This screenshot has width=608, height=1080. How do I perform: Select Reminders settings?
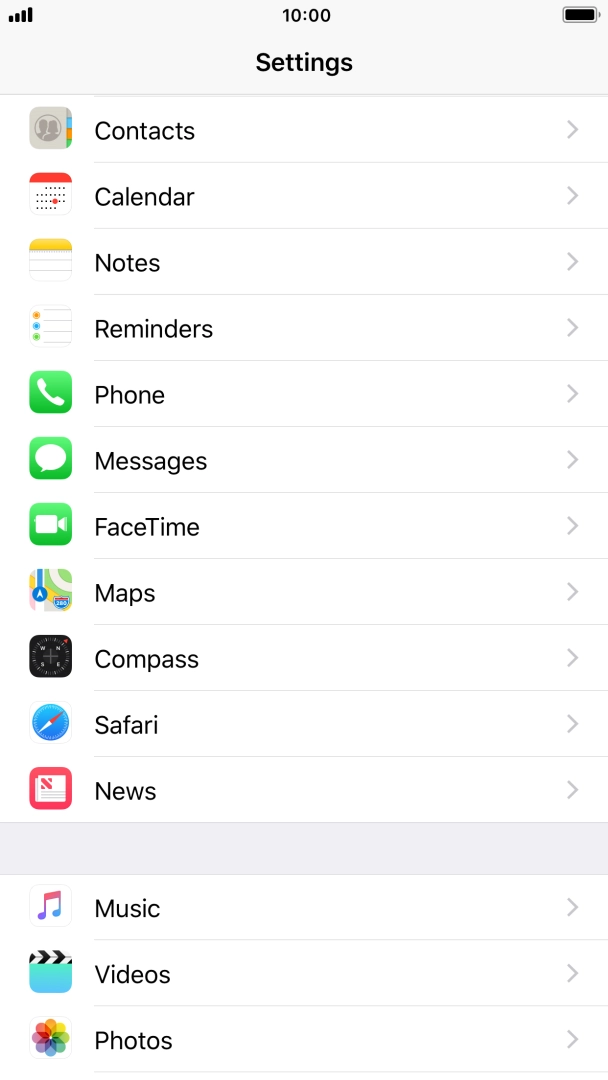tap(304, 329)
